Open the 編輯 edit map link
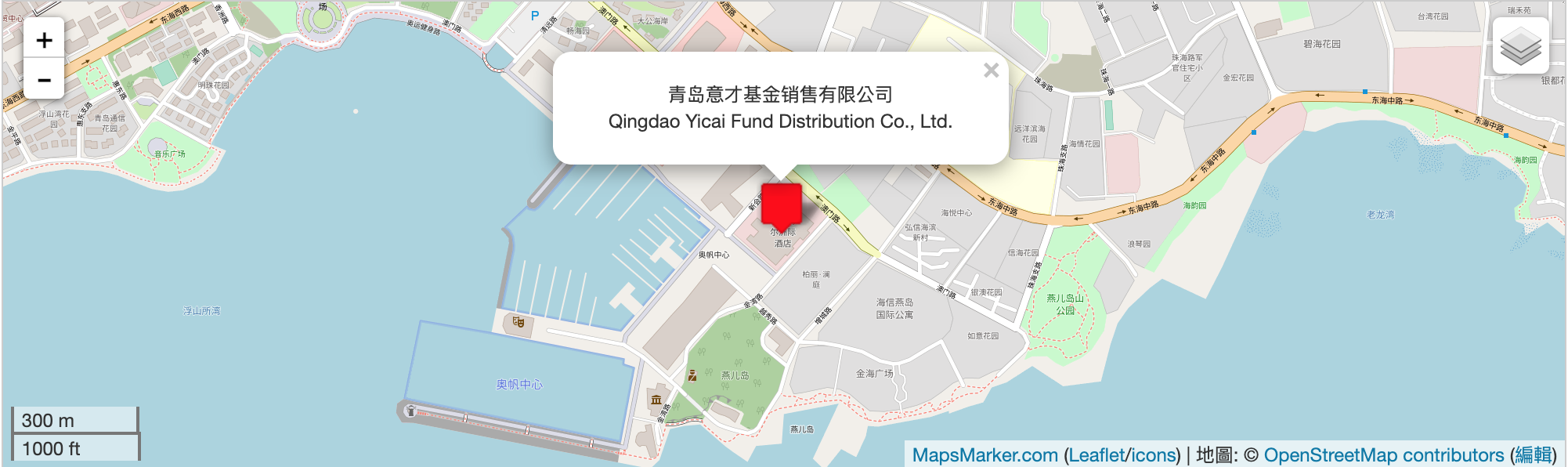Image resolution: width=1568 pixels, height=467 pixels. [1533, 454]
